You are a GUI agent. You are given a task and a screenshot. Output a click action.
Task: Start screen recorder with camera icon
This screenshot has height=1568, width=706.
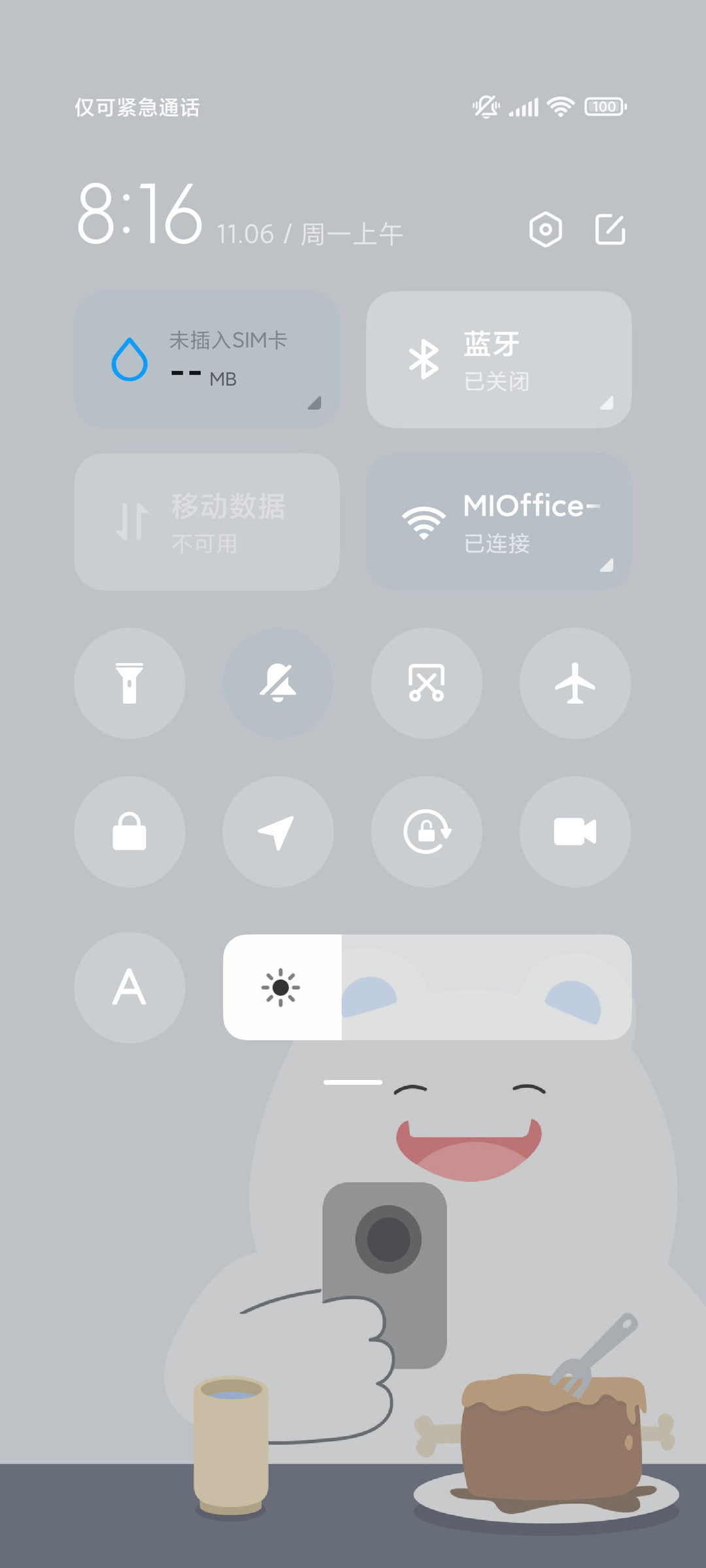point(575,832)
